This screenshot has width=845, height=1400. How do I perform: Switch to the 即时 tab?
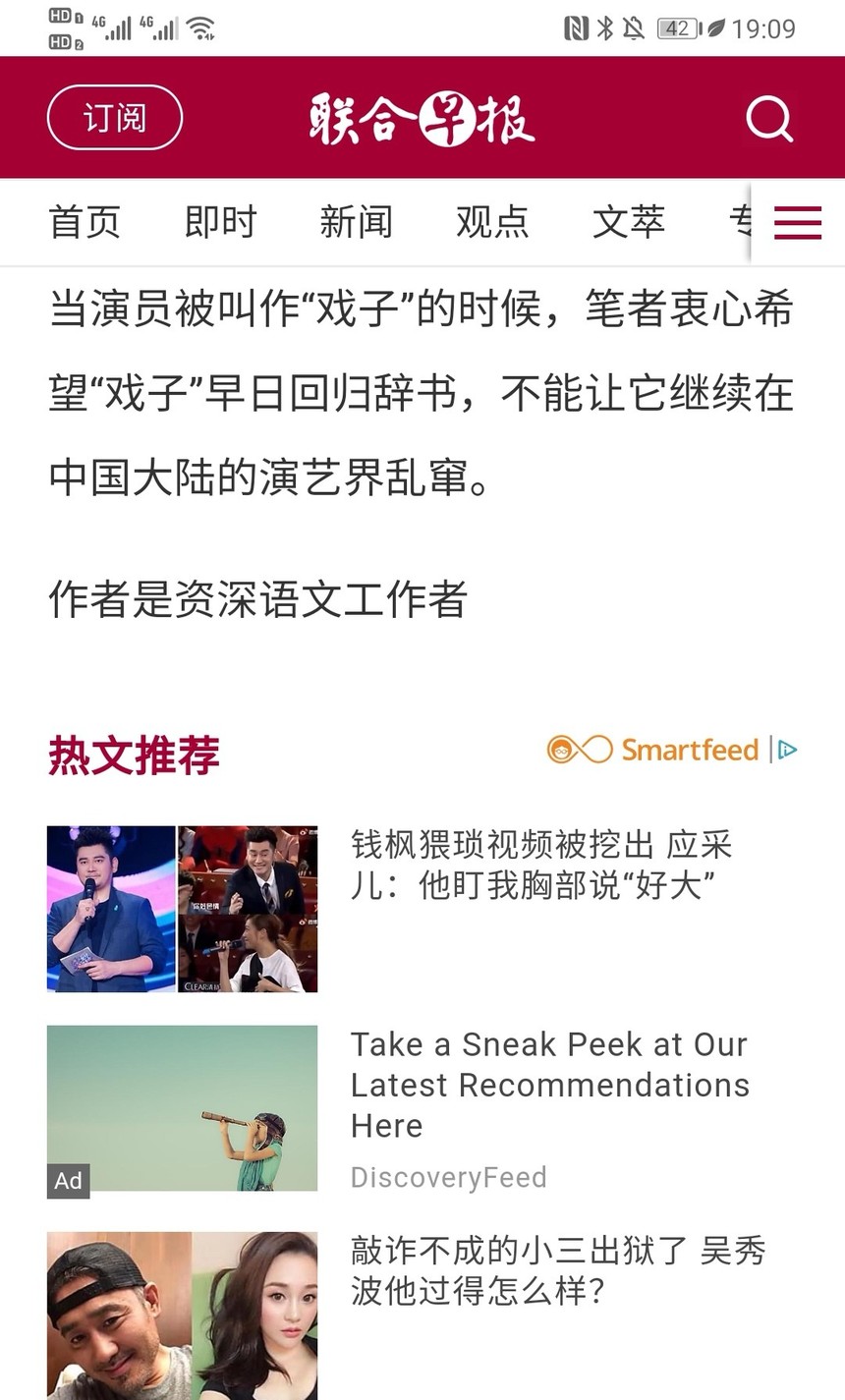pos(220,222)
